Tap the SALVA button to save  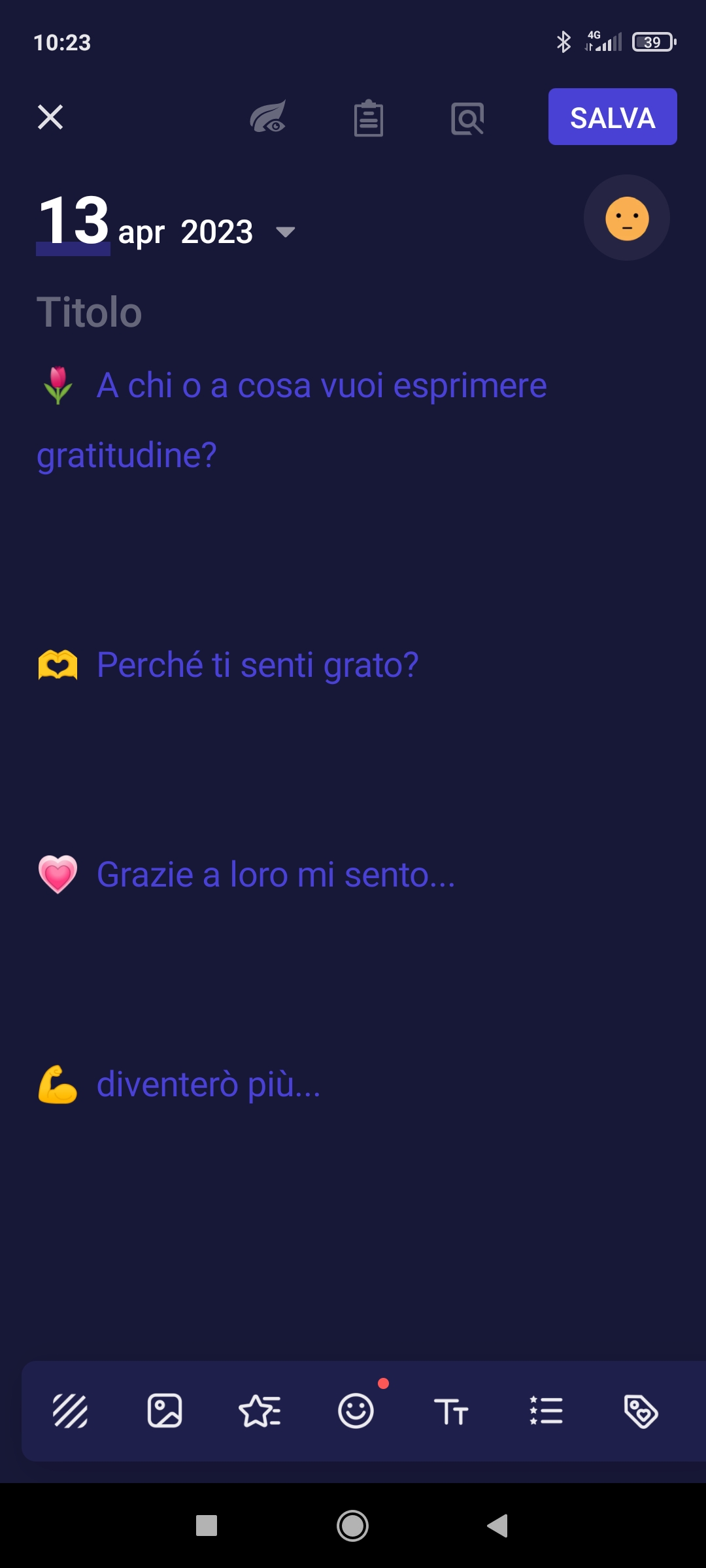[613, 117]
